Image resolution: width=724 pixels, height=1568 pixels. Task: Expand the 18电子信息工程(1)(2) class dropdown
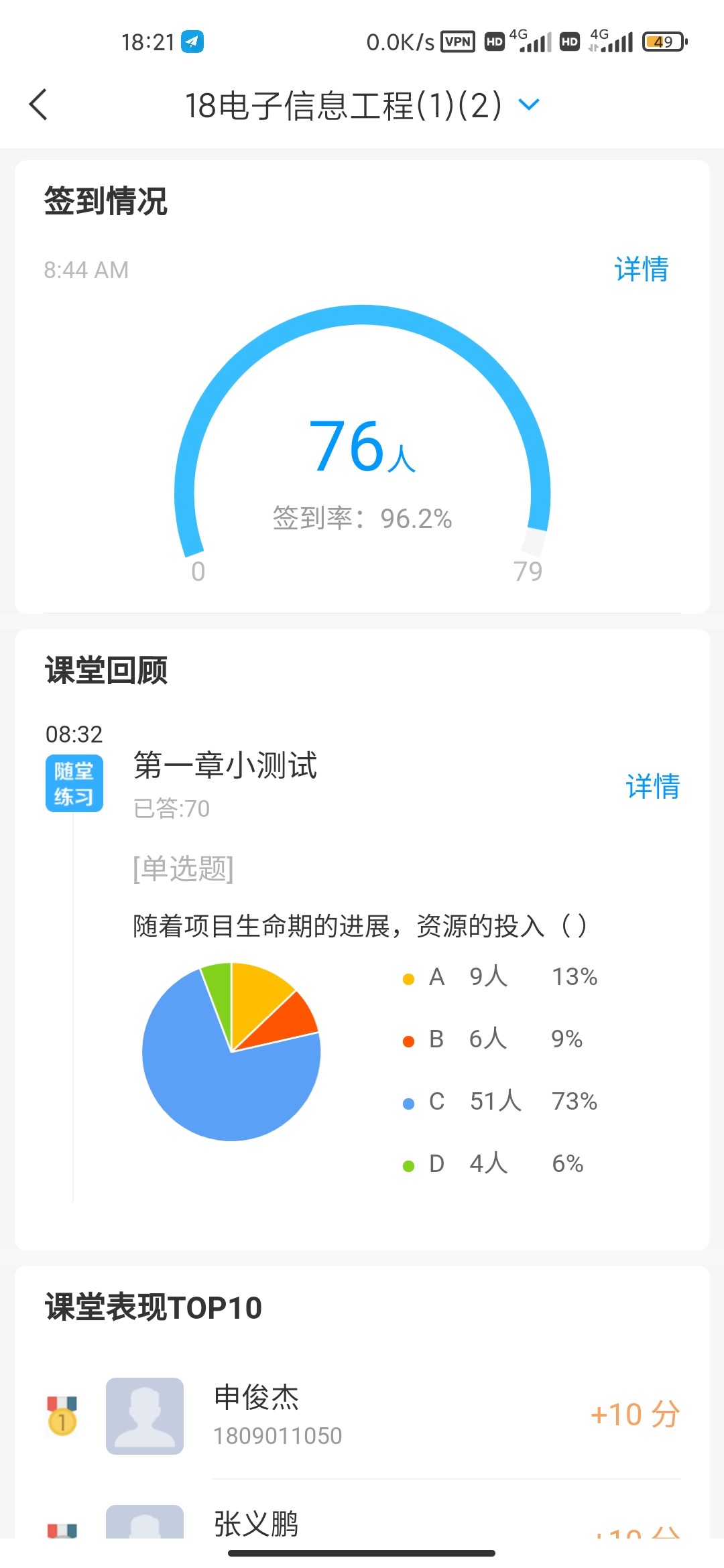pos(529,105)
